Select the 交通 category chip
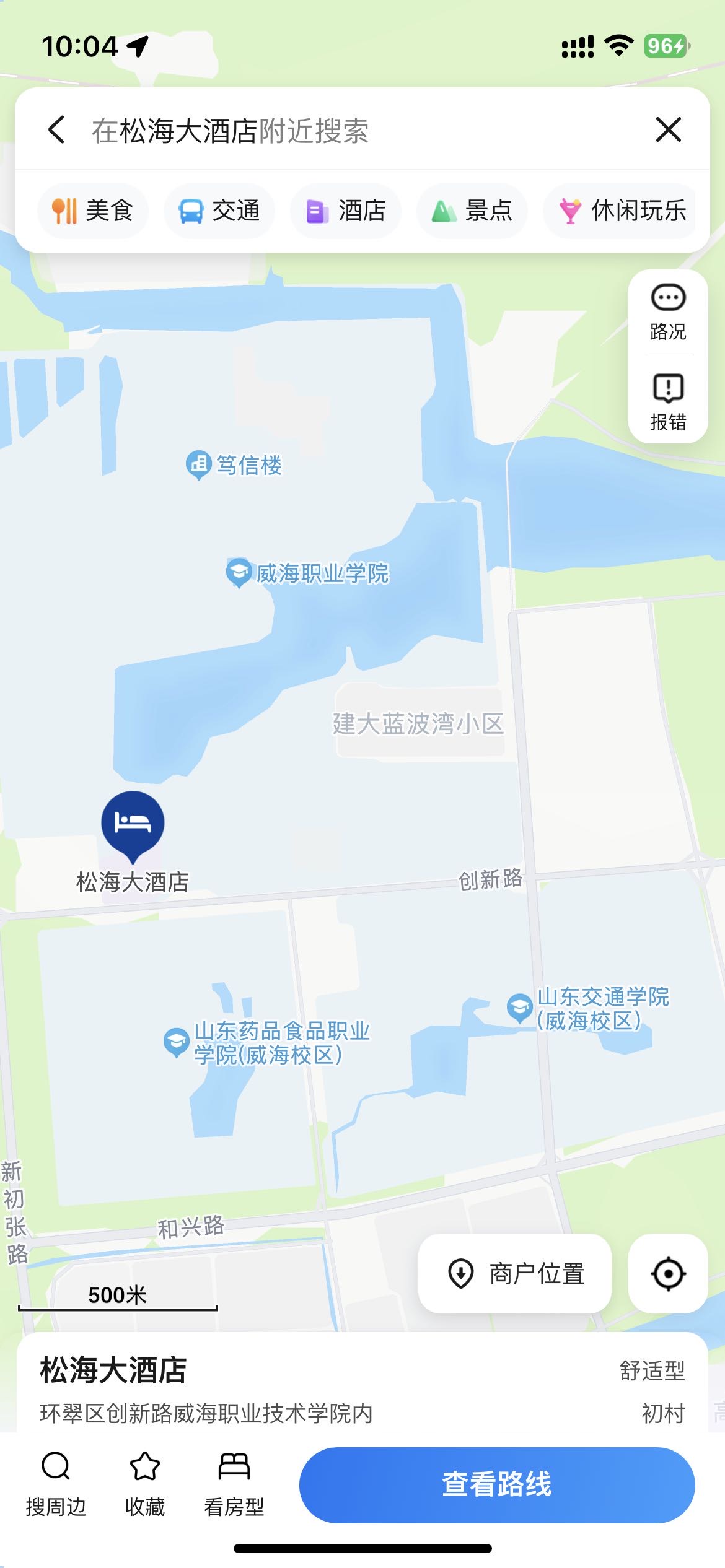 pyautogui.click(x=219, y=211)
